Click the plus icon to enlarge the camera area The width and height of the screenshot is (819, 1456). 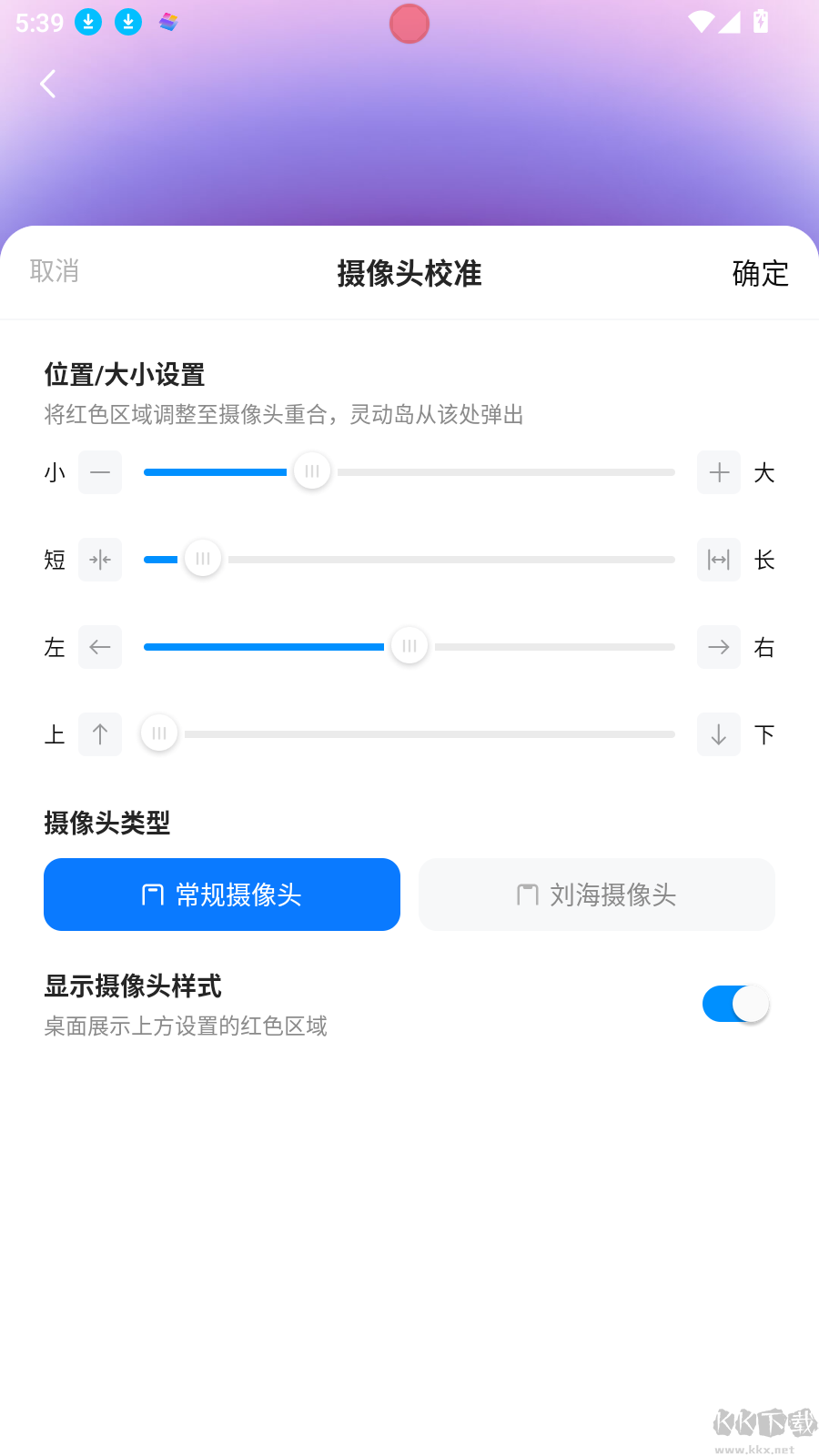719,472
